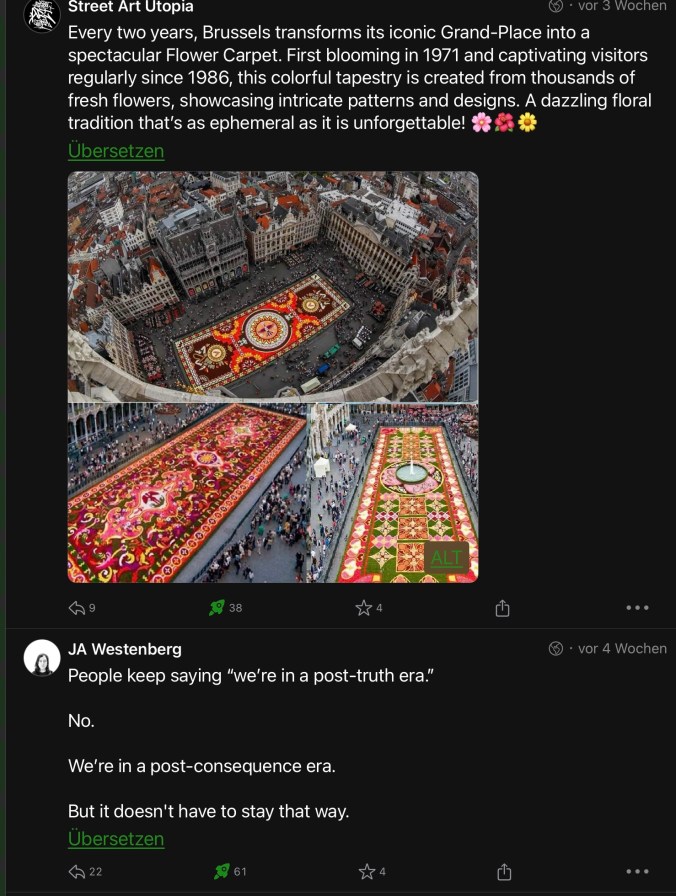The image size is (676, 896).
Task: Boost JA Westenberg's post
Action: point(221,871)
